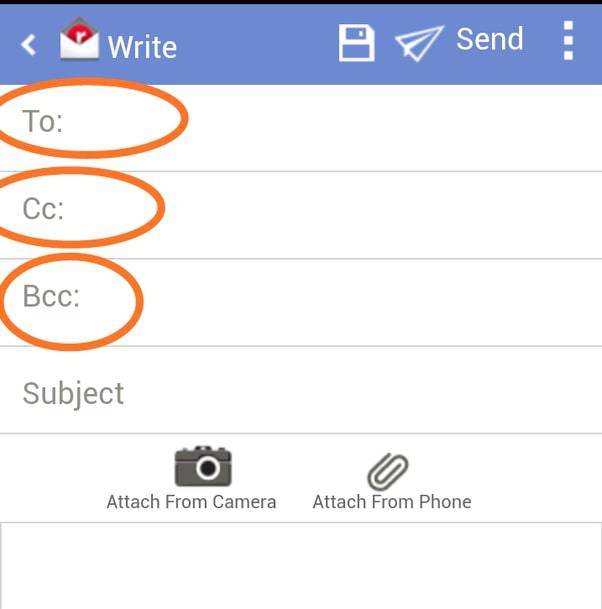The width and height of the screenshot is (602, 609).
Task: Focus the To recipient field
Action: click(330, 123)
